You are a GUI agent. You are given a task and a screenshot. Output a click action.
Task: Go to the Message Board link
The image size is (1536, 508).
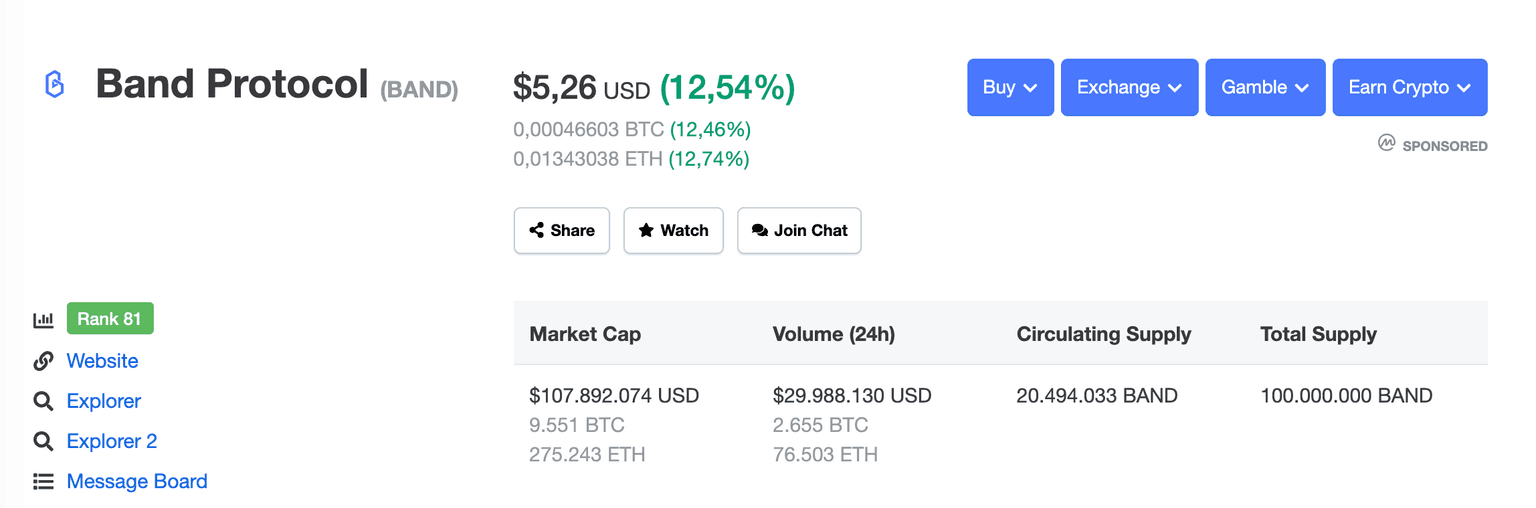(136, 481)
